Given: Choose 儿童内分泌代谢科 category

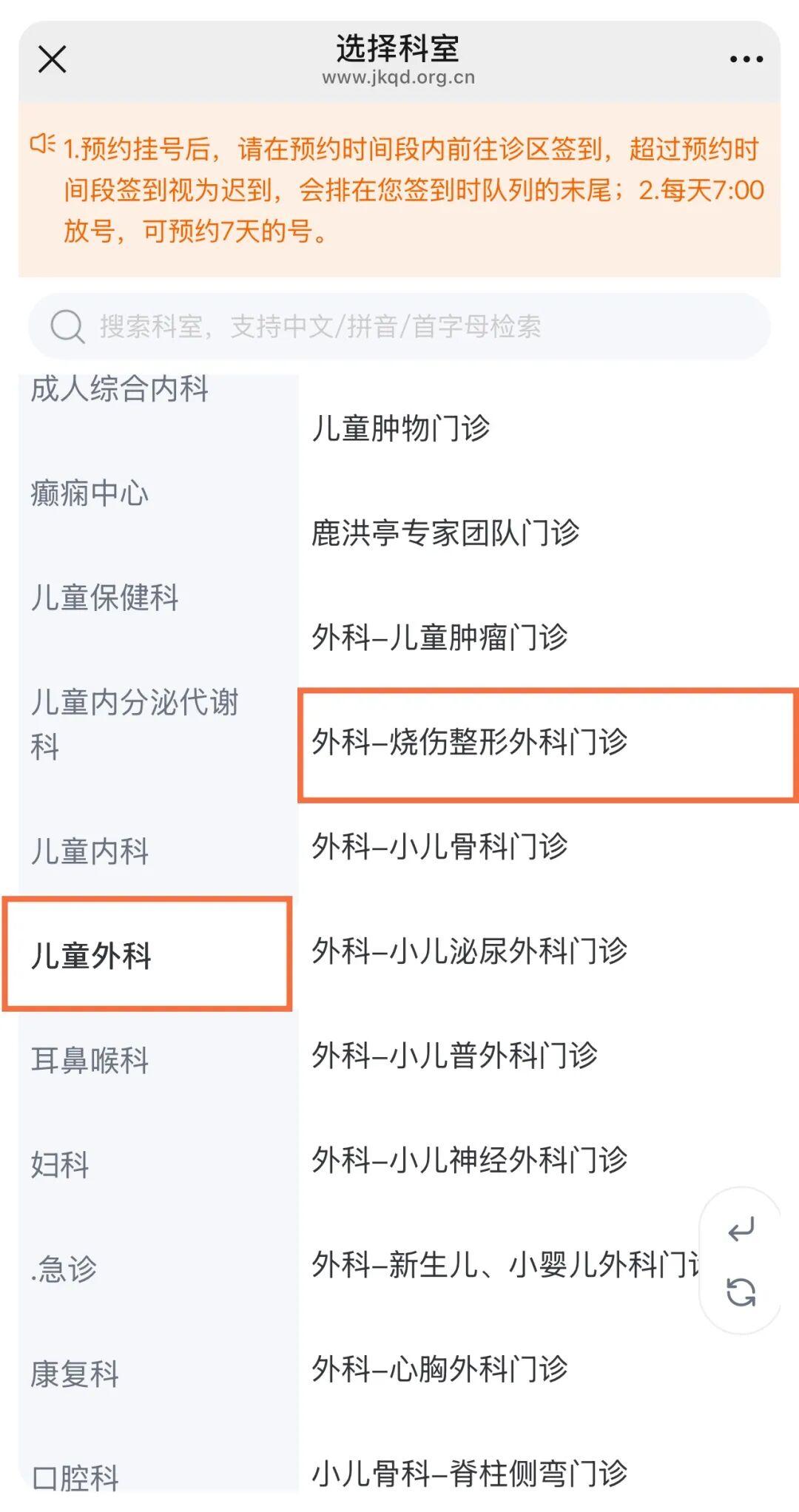Looking at the screenshot, I should [x=133, y=723].
